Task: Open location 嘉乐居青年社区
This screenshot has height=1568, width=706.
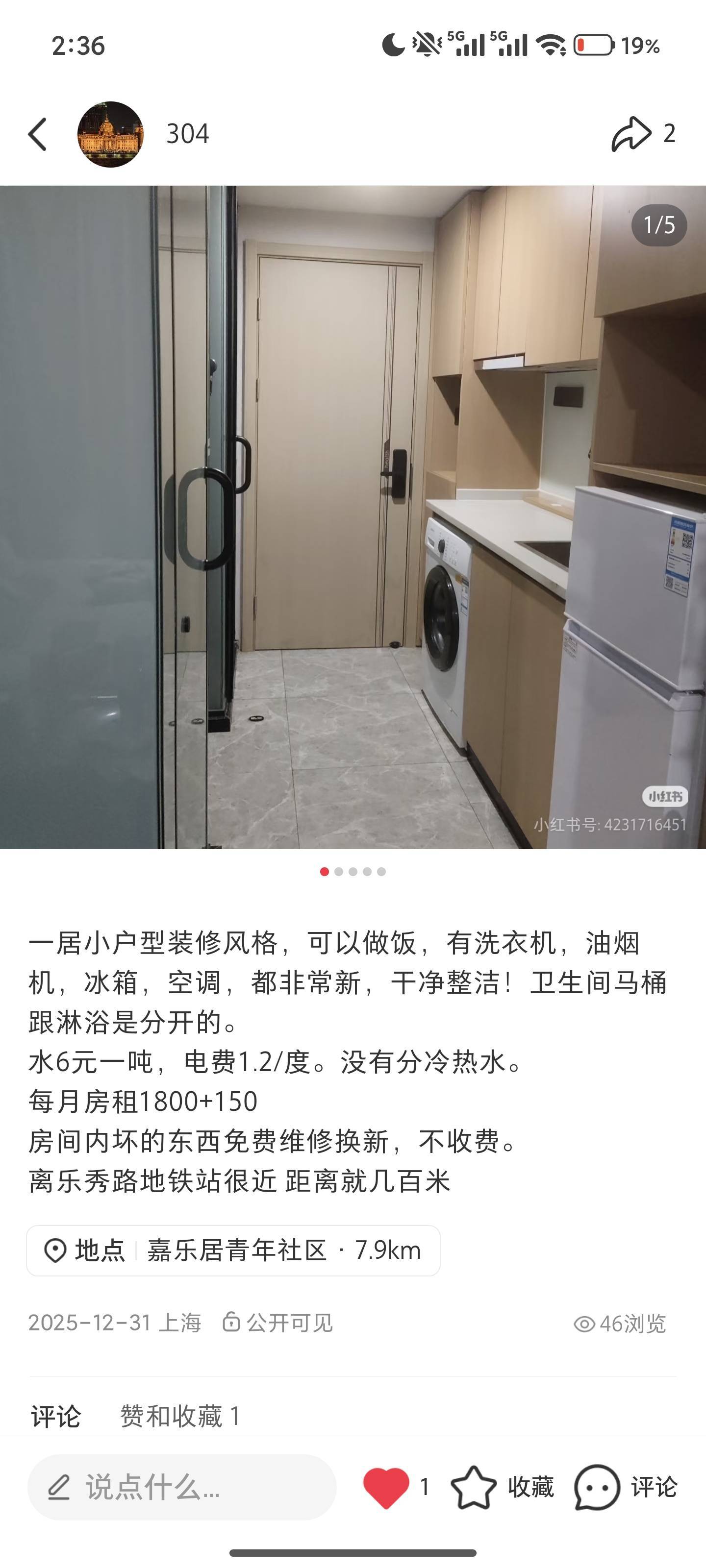Action: (233, 1251)
